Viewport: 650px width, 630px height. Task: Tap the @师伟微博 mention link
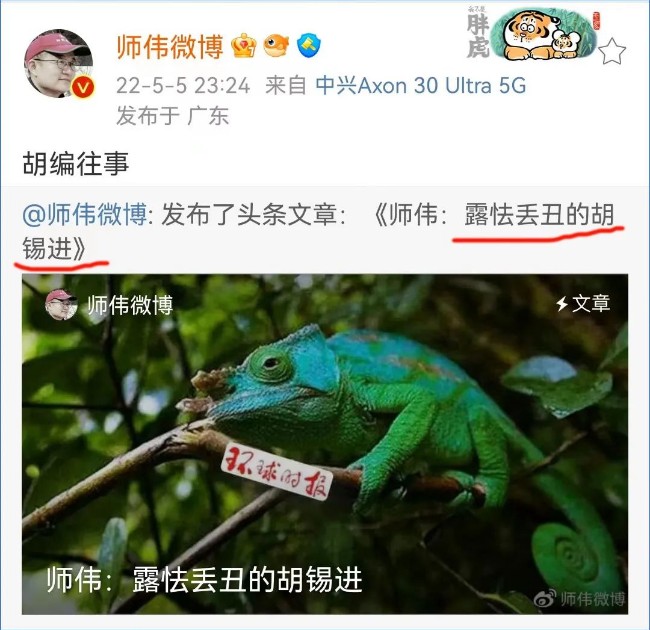pyautogui.click(x=83, y=213)
